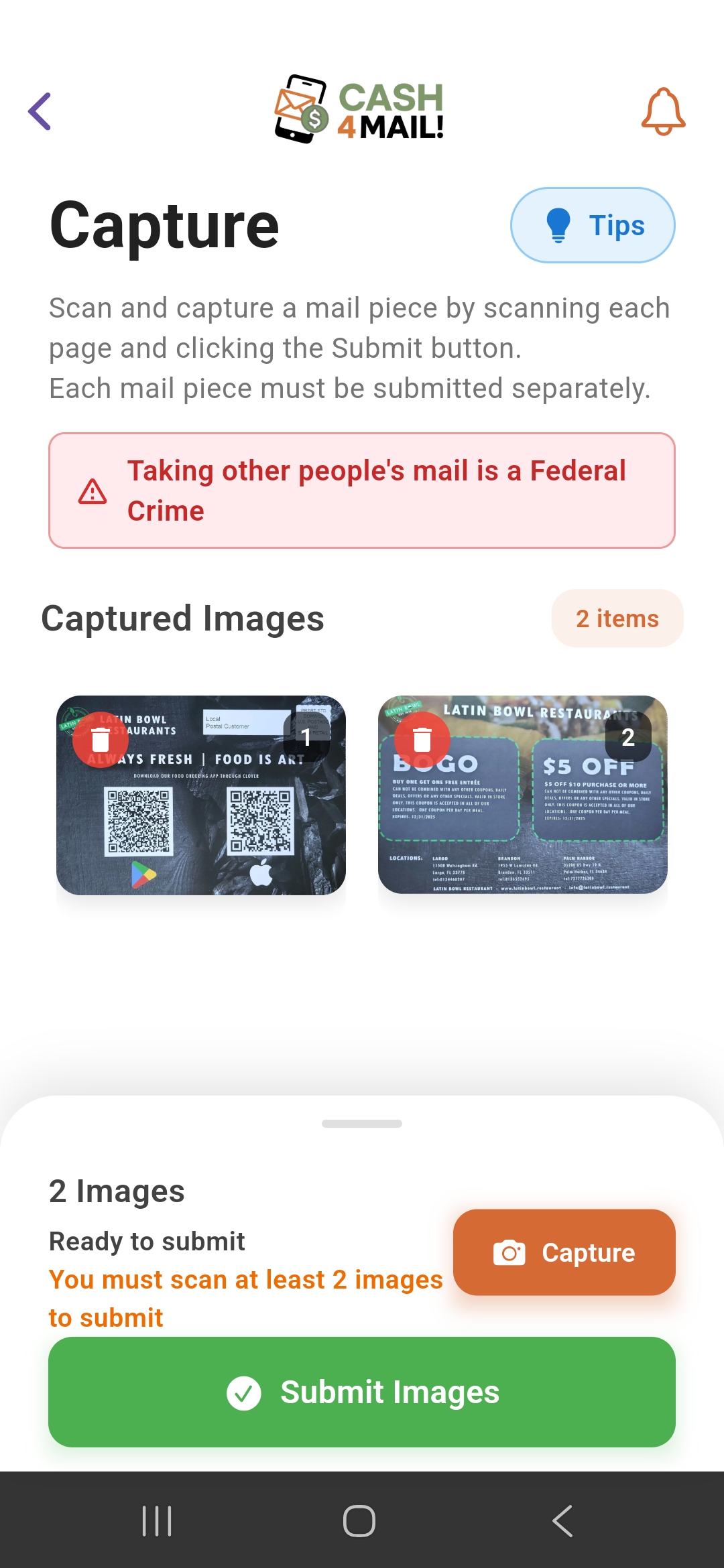This screenshot has width=724, height=1568.
Task: Tap the orange Capture button
Action: point(564,1252)
